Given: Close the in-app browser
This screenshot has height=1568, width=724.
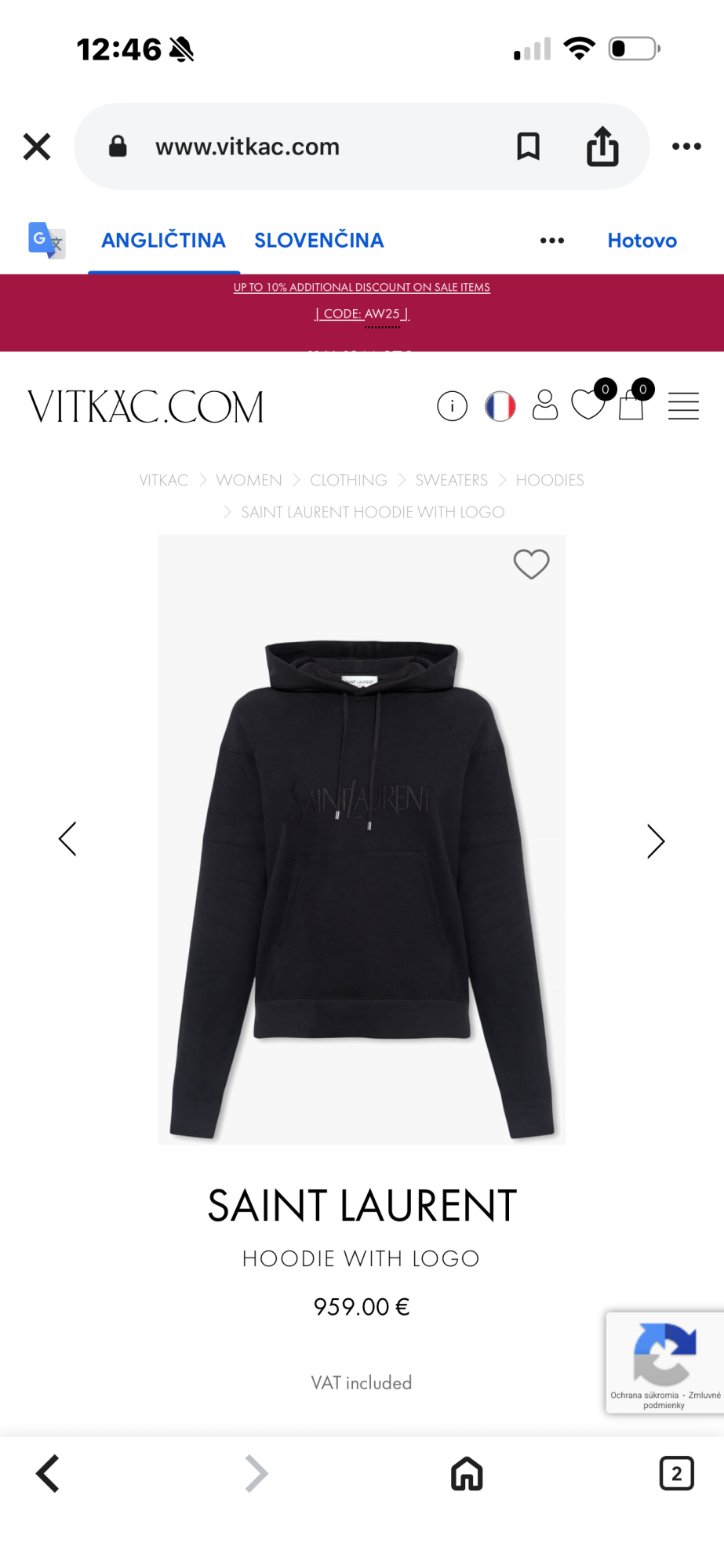Looking at the screenshot, I should click(37, 147).
